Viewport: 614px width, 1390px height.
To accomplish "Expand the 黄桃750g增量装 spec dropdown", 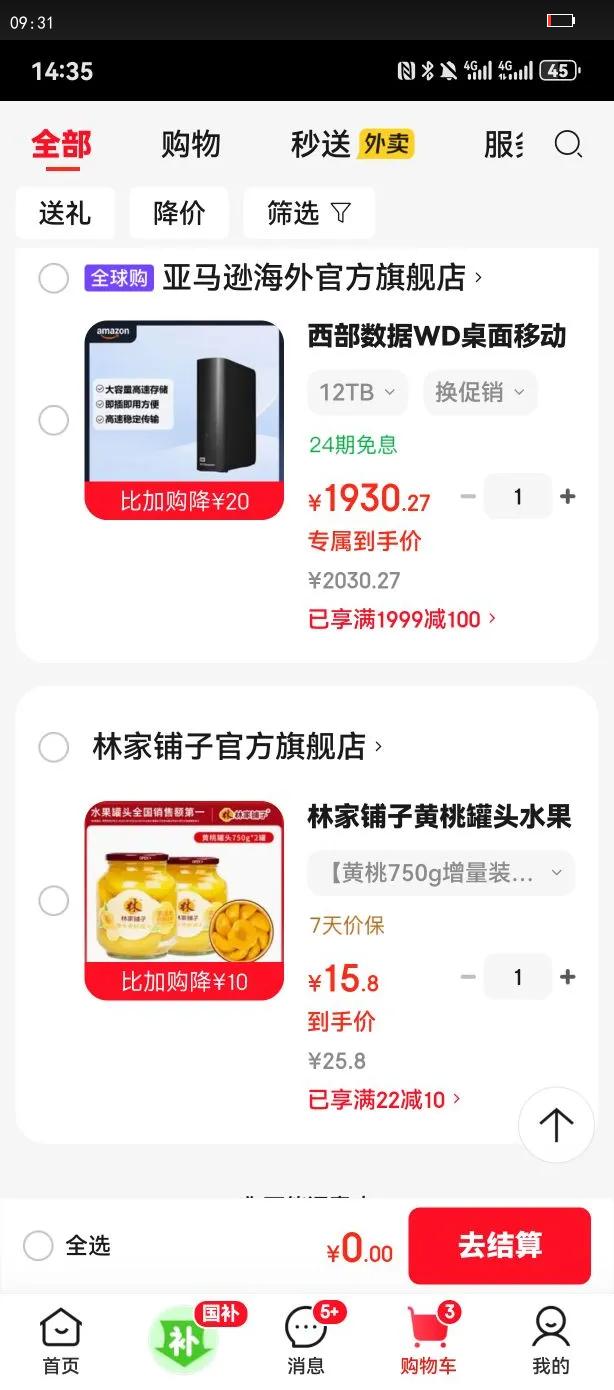I will click(x=440, y=873).
